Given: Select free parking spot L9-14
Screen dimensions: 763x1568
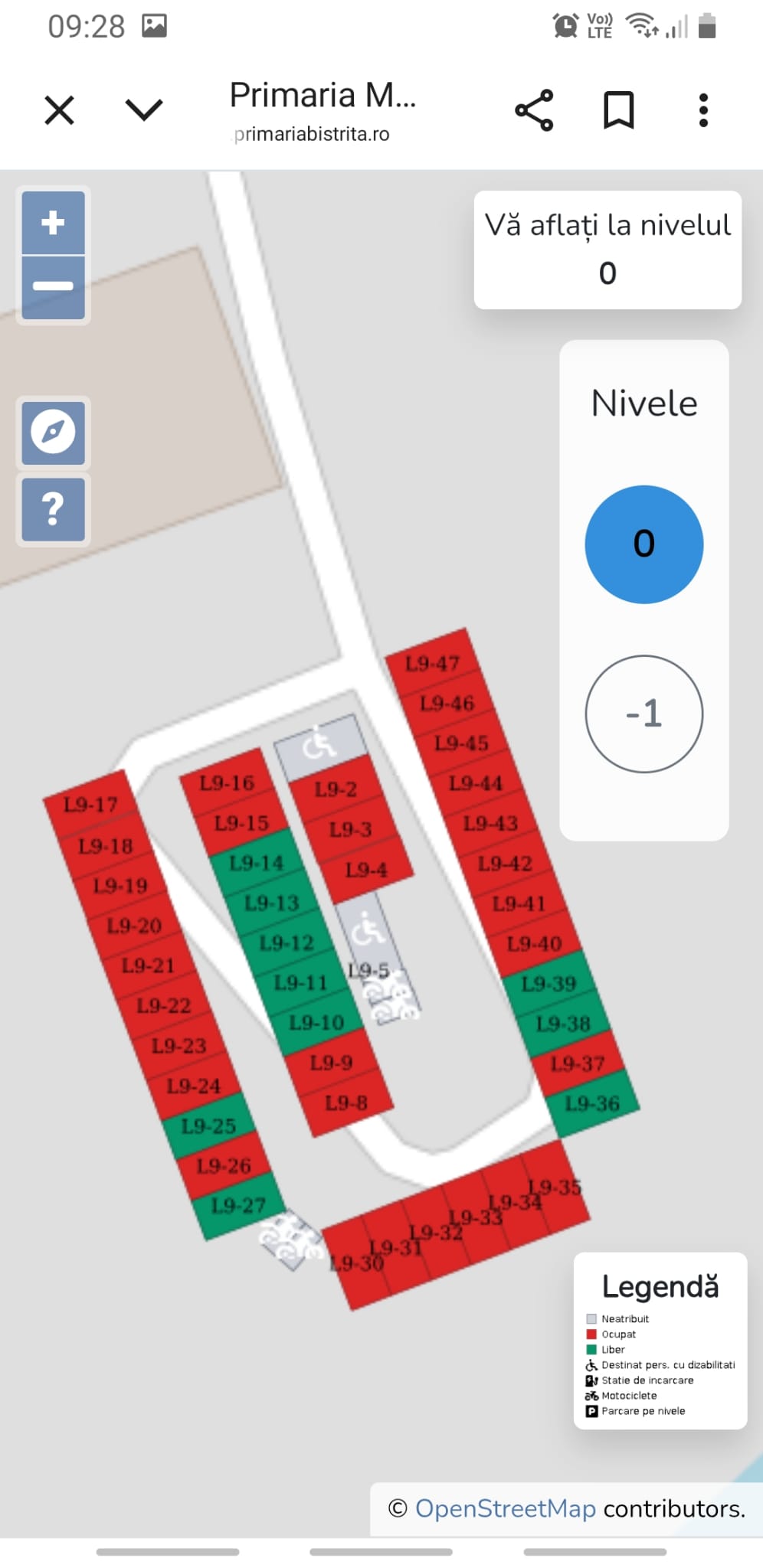Looking at the screenshot, I should (257, 863).
